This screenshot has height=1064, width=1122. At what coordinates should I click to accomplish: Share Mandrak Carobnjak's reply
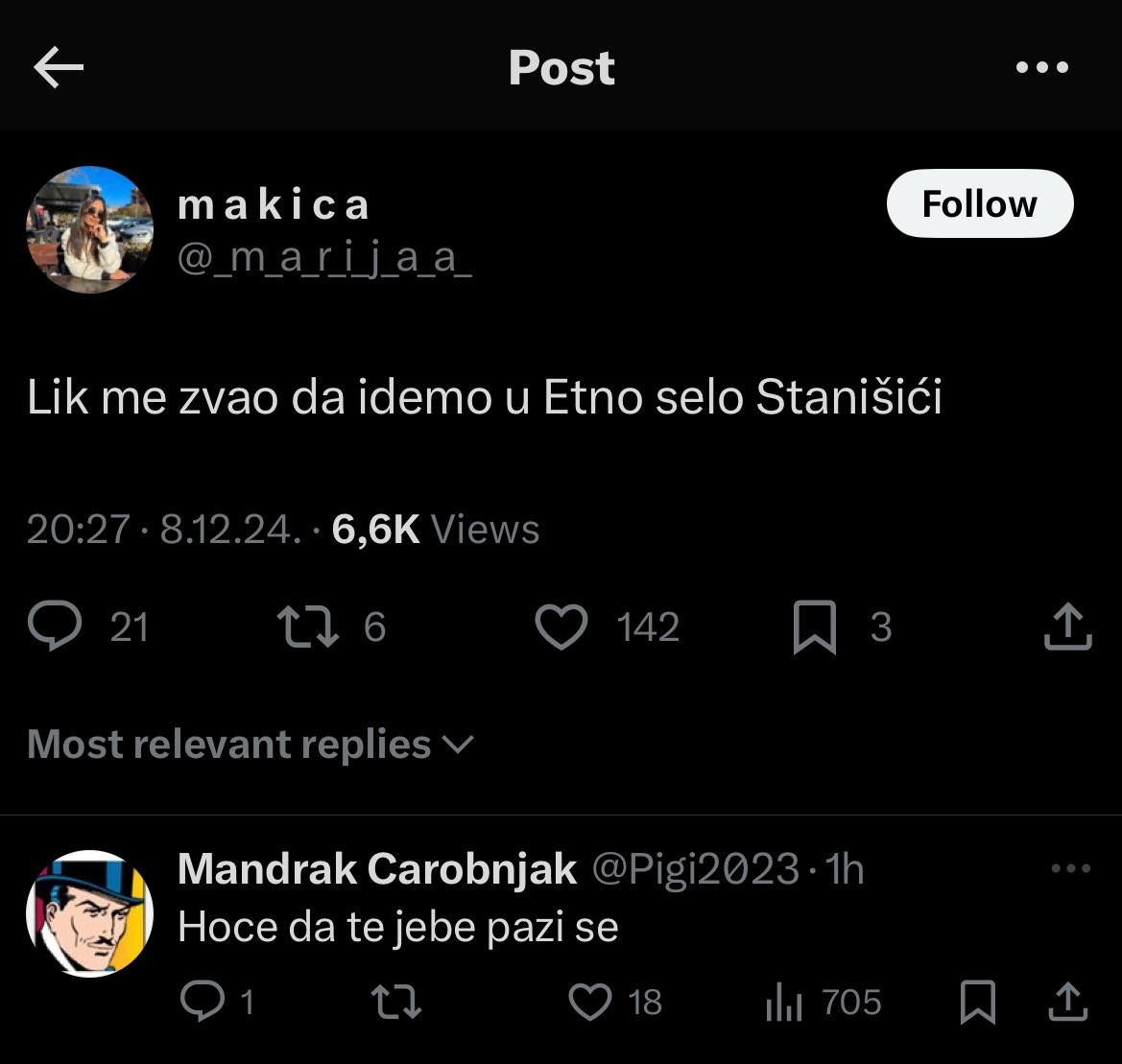tap(1068, 1003)
